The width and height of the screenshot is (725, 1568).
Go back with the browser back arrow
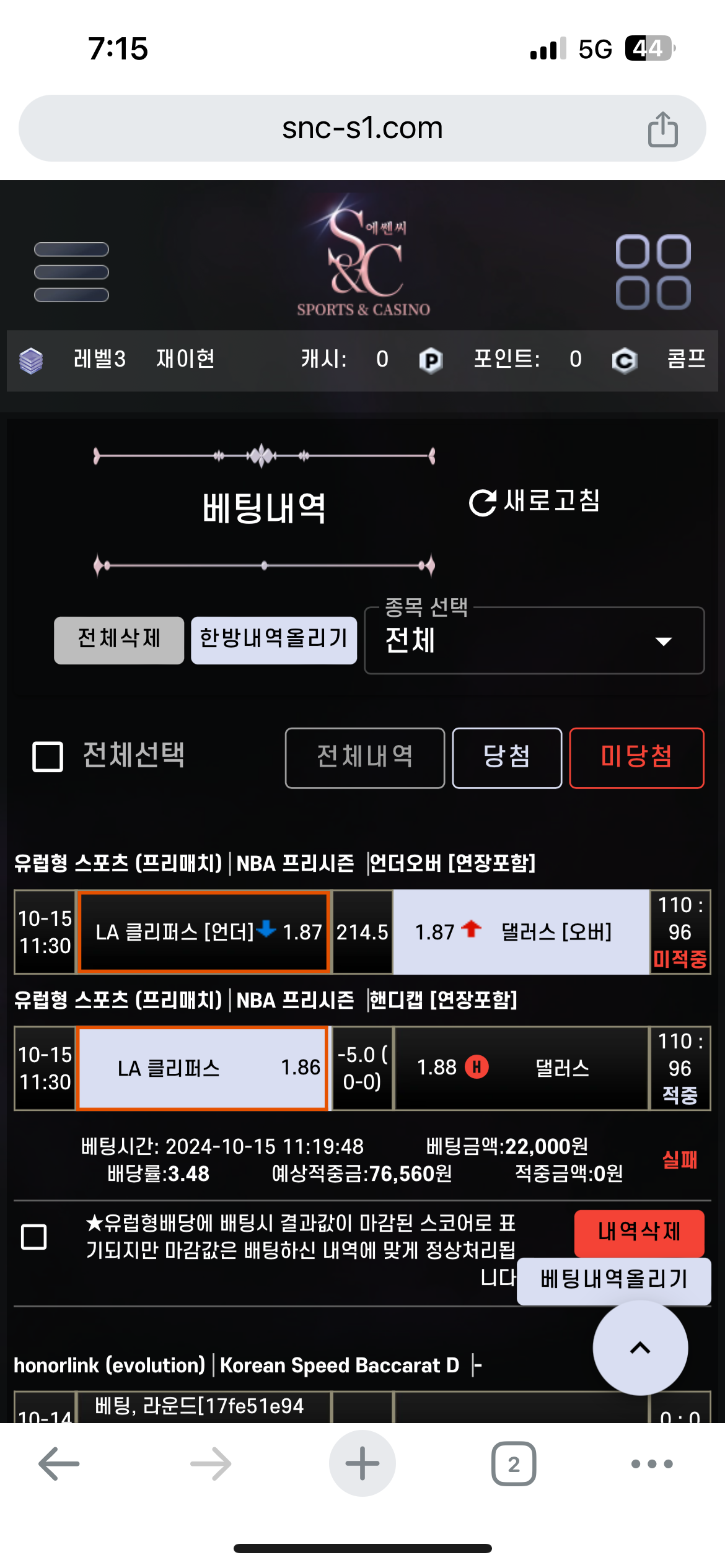click(x=59, y=1463)
